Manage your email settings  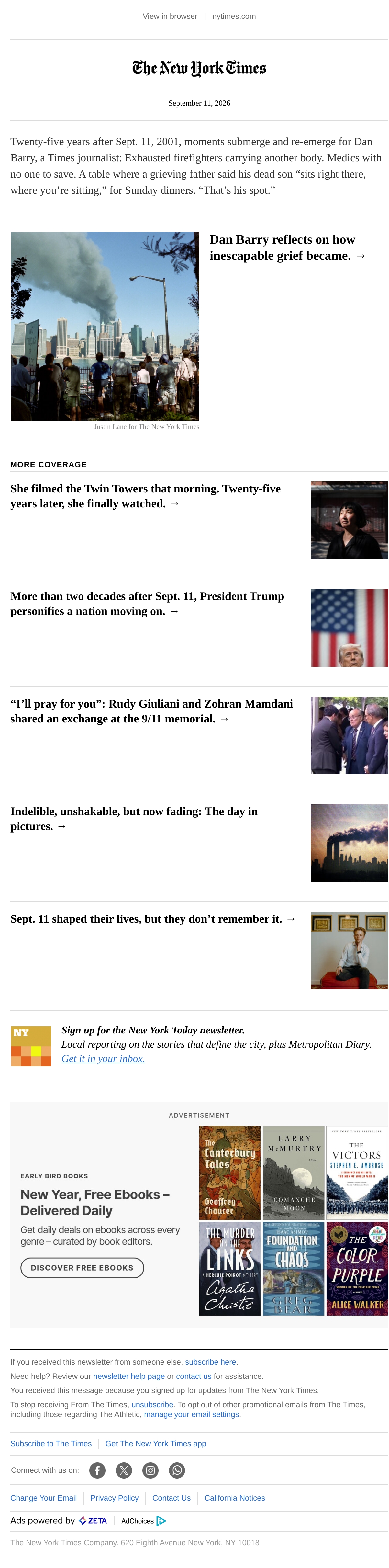192,1415
